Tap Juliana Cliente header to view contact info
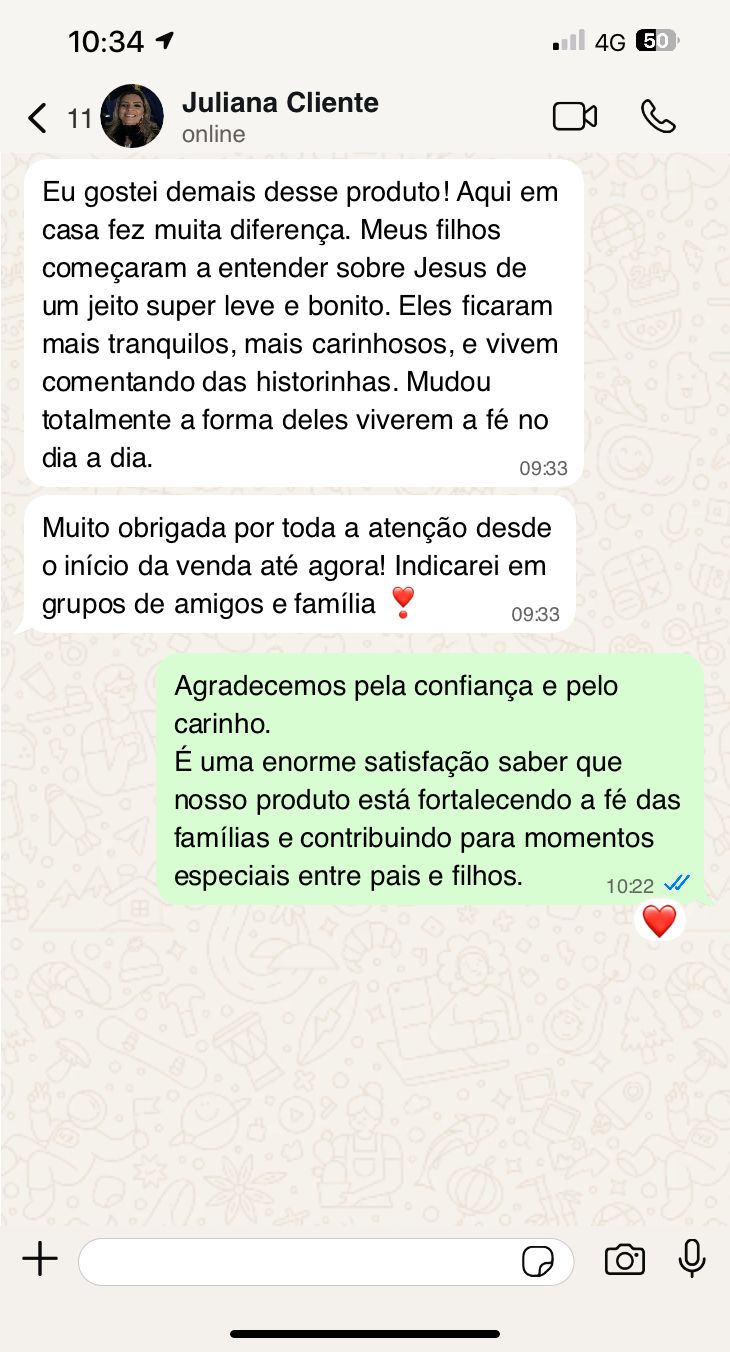 pos(280,102)
